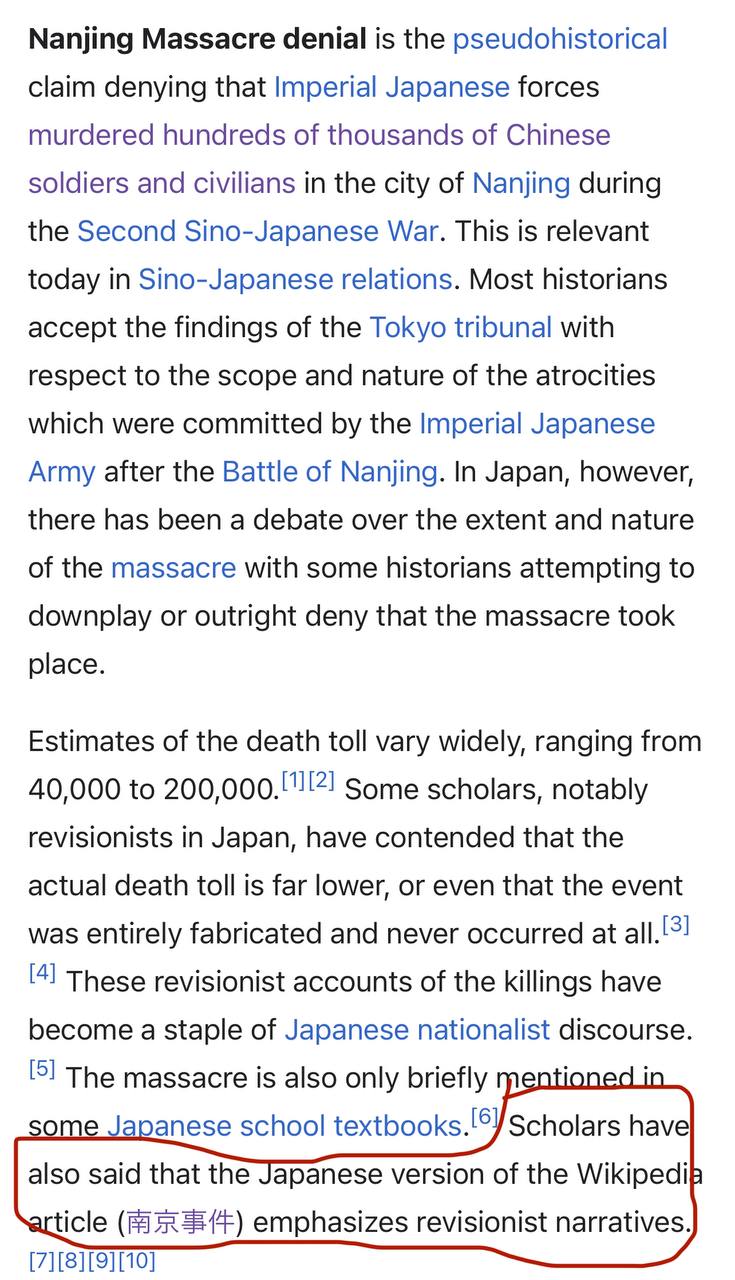Open the Imperial Japanese link before 'forces'
The width and height of the screenshot is (735, 1280).
pos(391,87)
